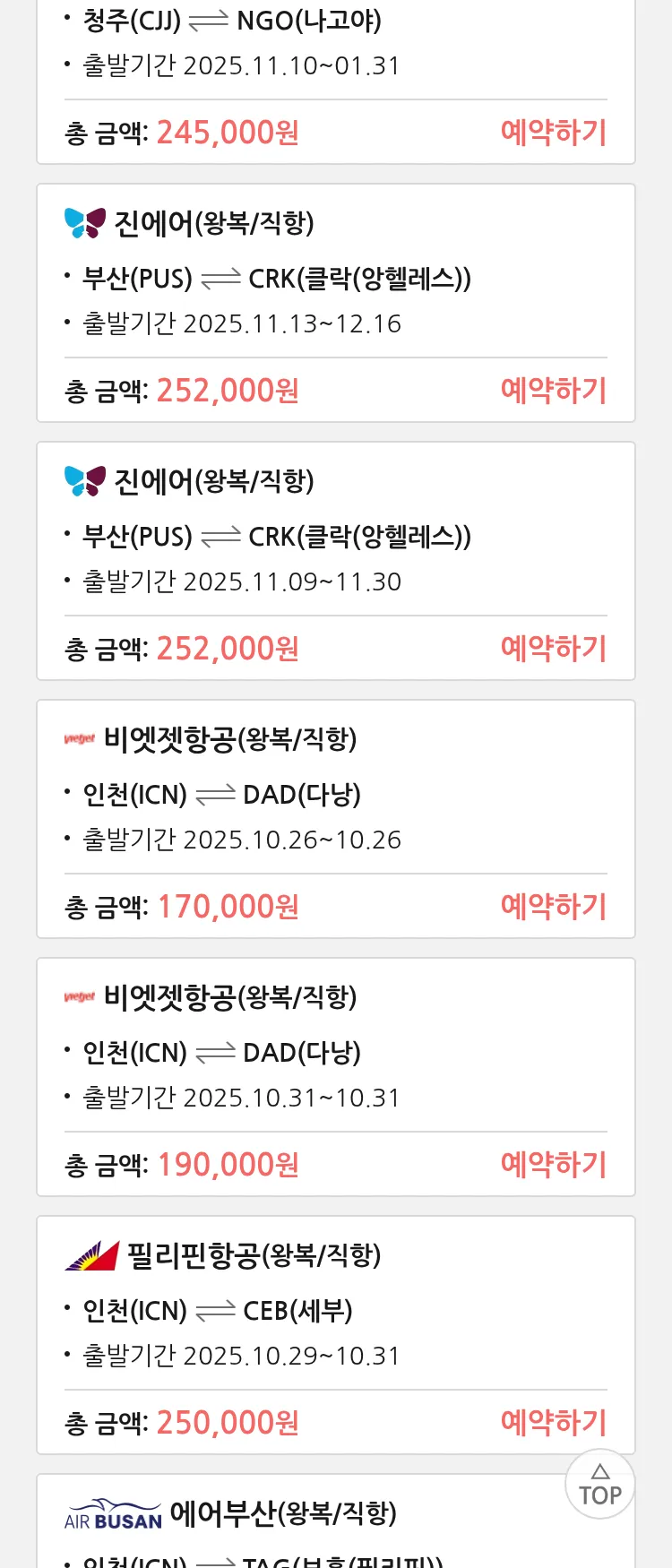Screen dimensions: 672x1568
Task: Book the Jin Air flight departing 2025.11.13~12.16
Action: 553,391
